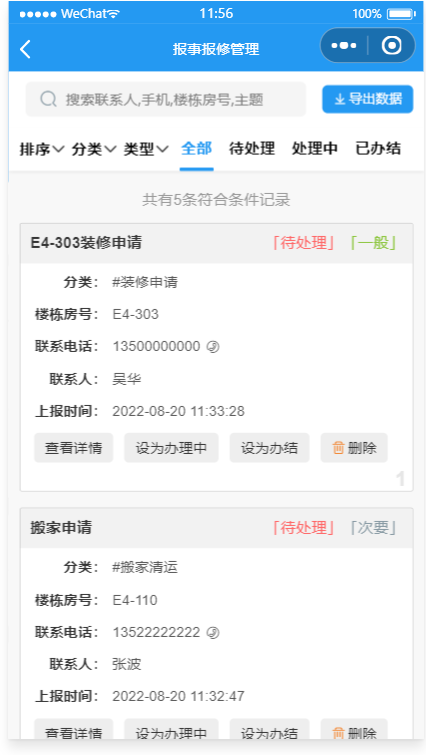Open the mini program more options menu
This screenshot has height=755, width=426.
tap(344, 46)
